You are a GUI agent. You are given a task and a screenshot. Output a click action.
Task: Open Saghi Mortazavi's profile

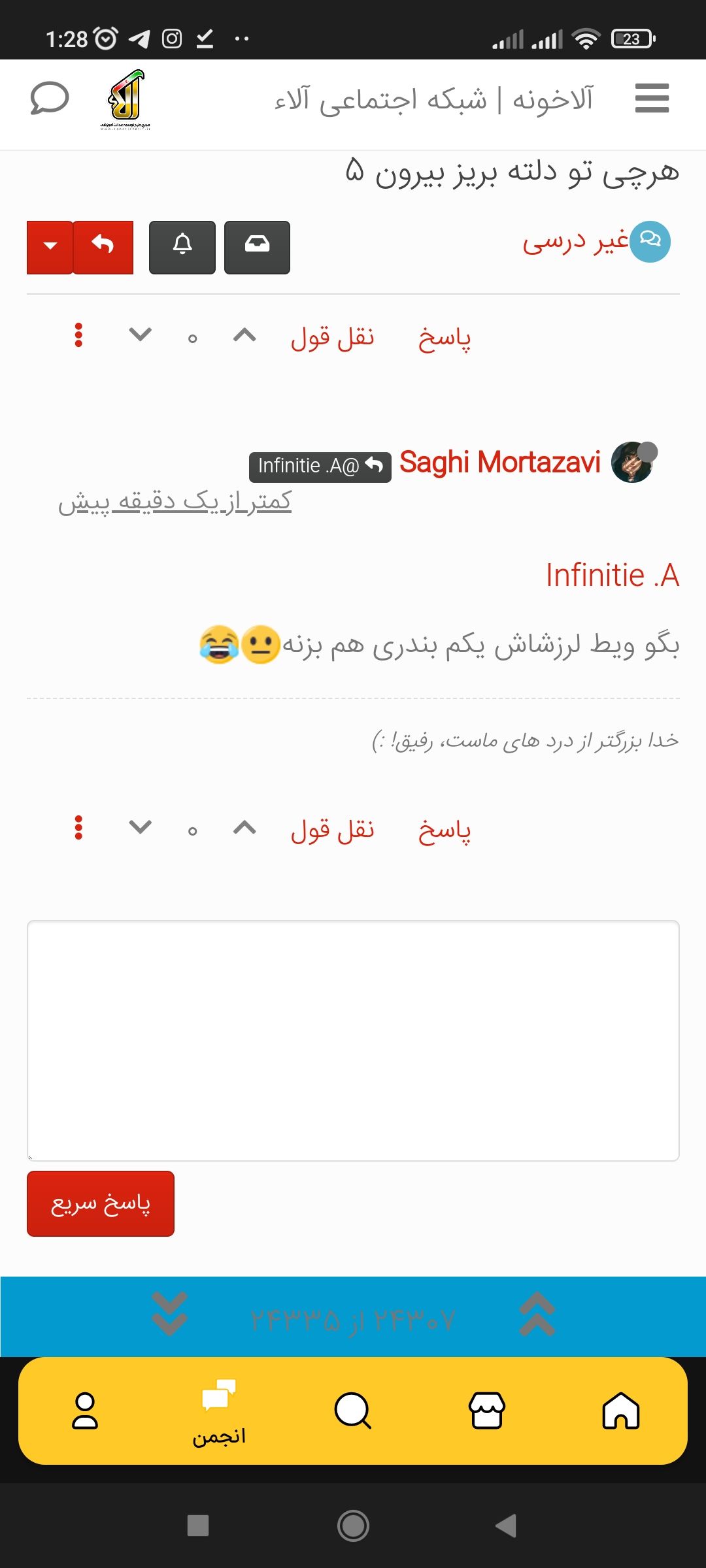(500, 463)
